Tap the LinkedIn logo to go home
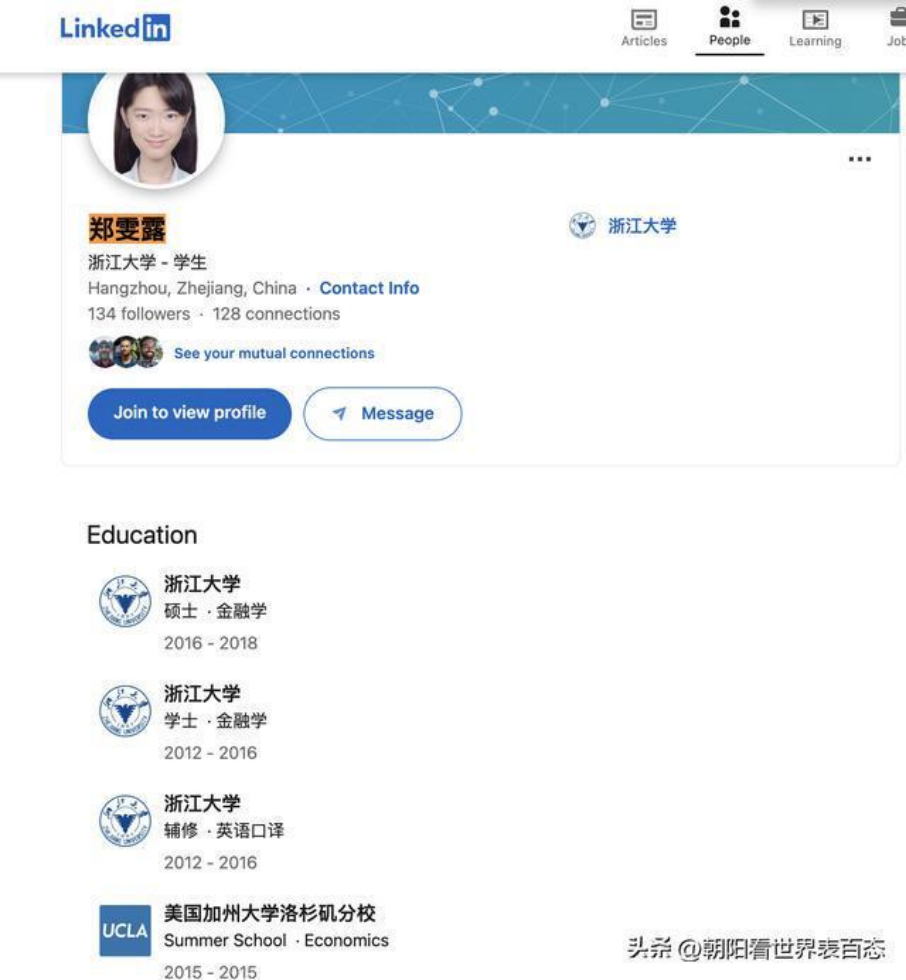906x980 pixels. click(115, 28)
